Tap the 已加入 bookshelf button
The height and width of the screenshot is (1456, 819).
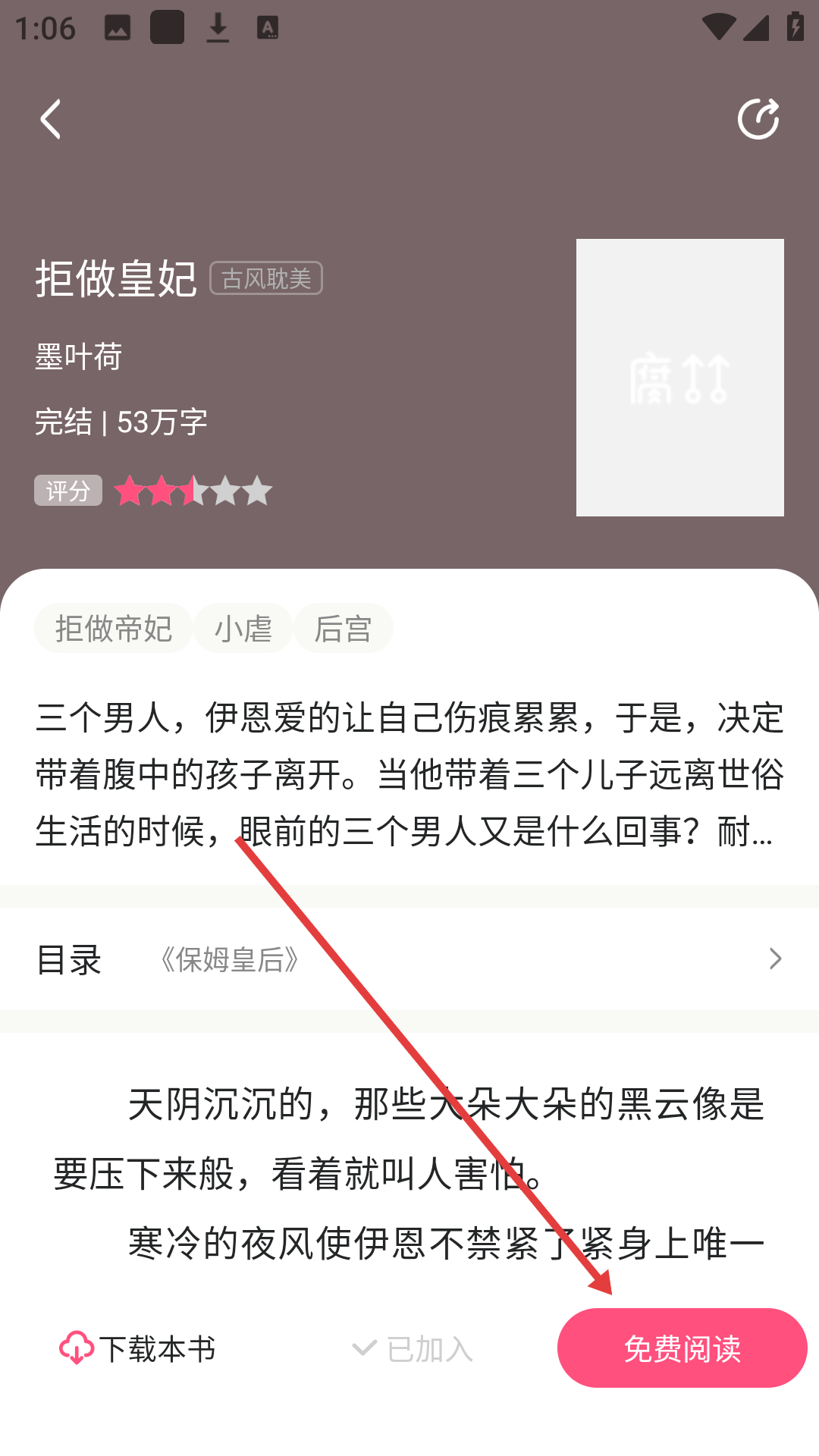point(413,1349)
